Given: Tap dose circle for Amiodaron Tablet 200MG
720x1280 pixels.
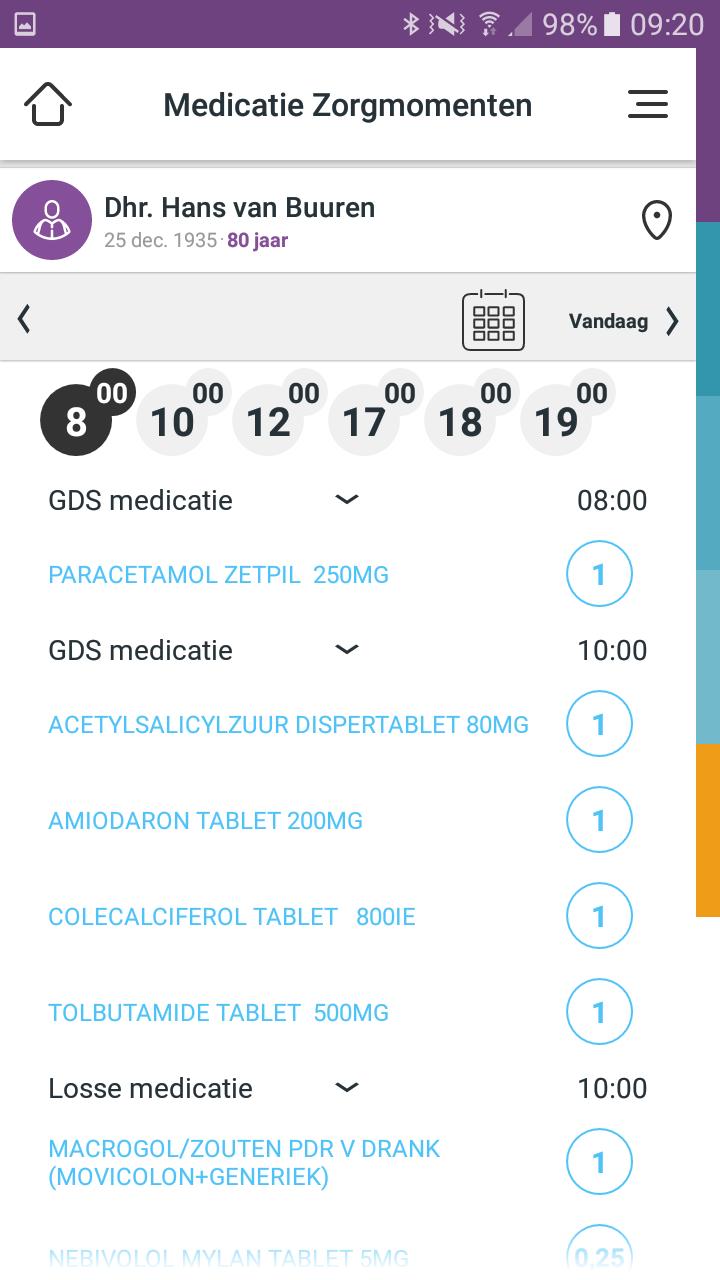Looking at the screenshot, I should coord(599,821).
